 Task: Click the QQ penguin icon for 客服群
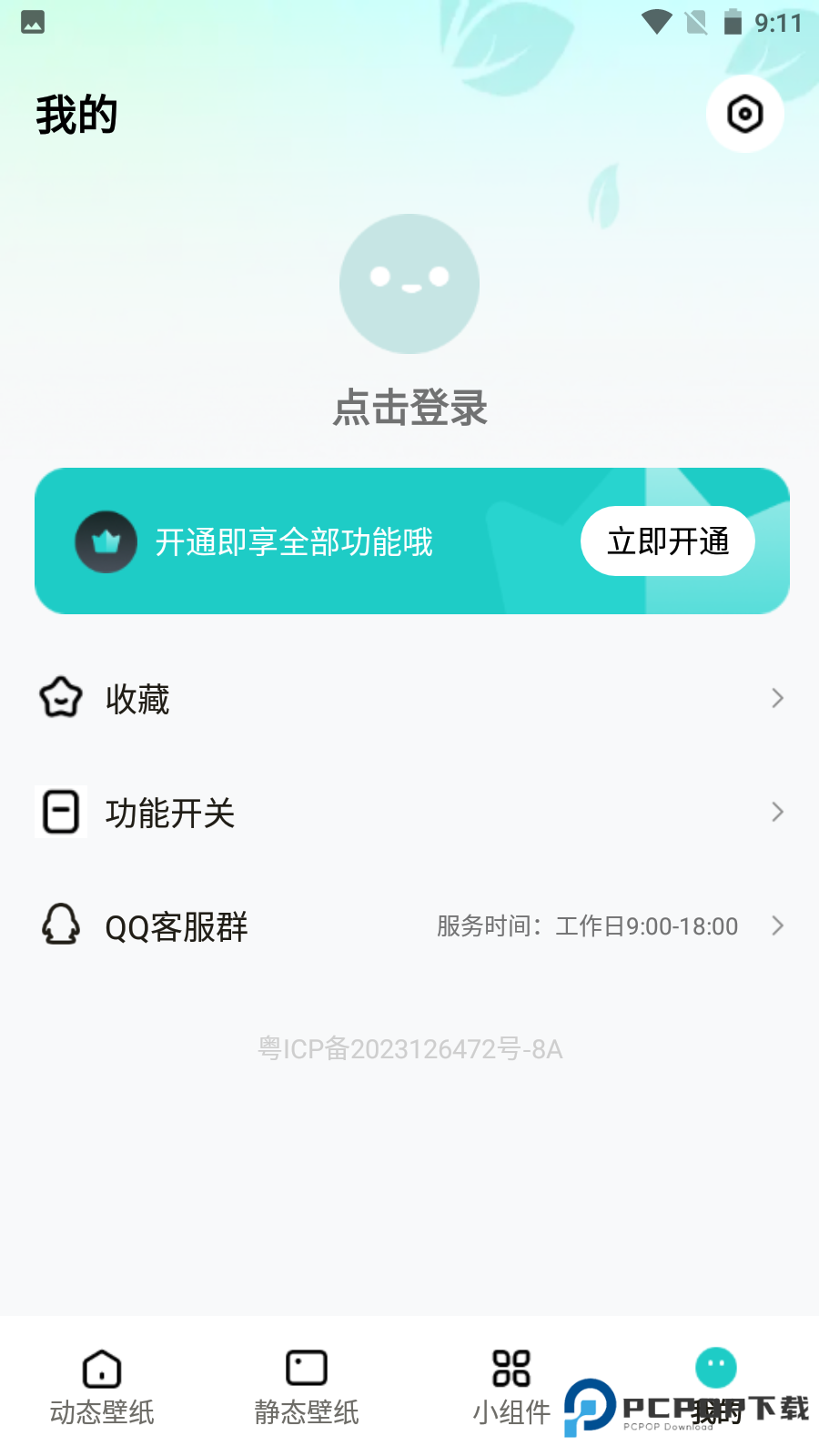pyautogui.click(x=60, y=925)
